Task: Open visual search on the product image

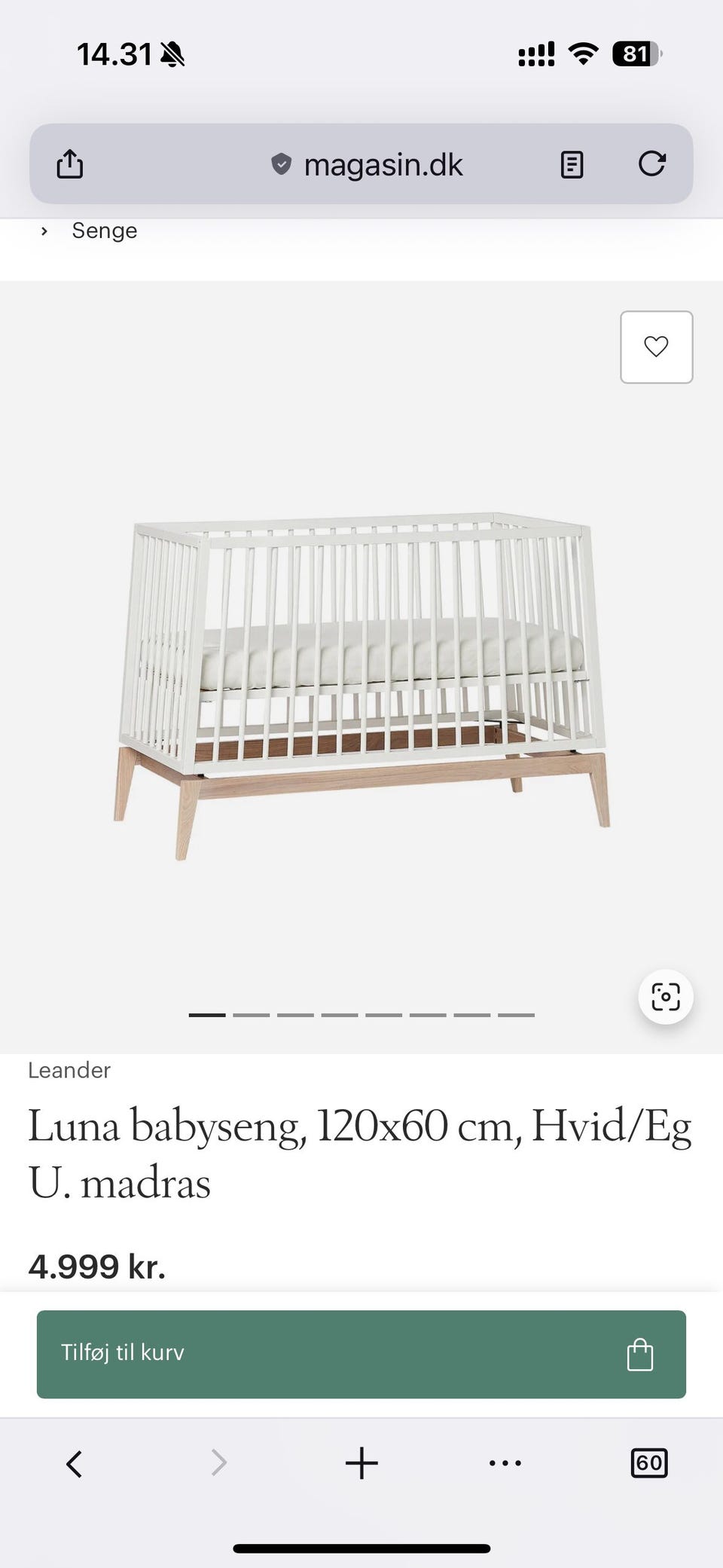Action: coord(665,997)
